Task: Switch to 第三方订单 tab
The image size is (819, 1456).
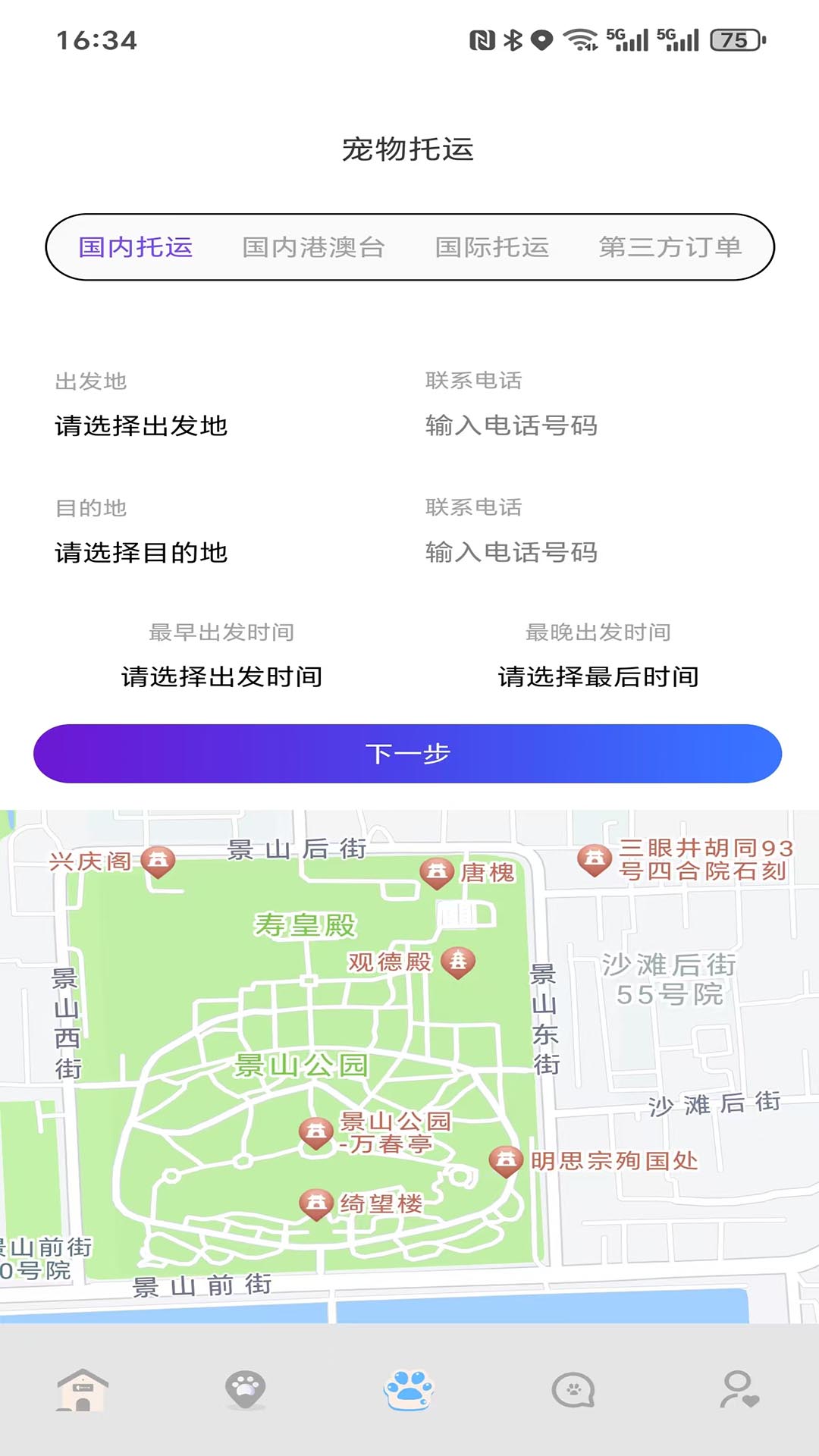Action: [670, 247]
